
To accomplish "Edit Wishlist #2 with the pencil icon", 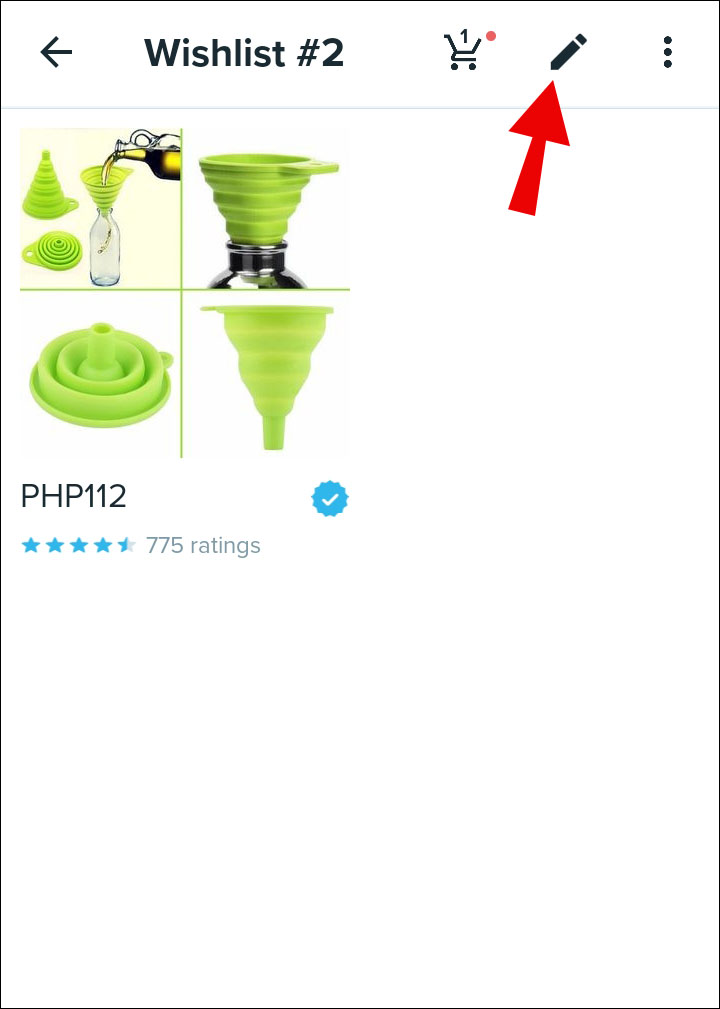I will (x=568, y=52).
